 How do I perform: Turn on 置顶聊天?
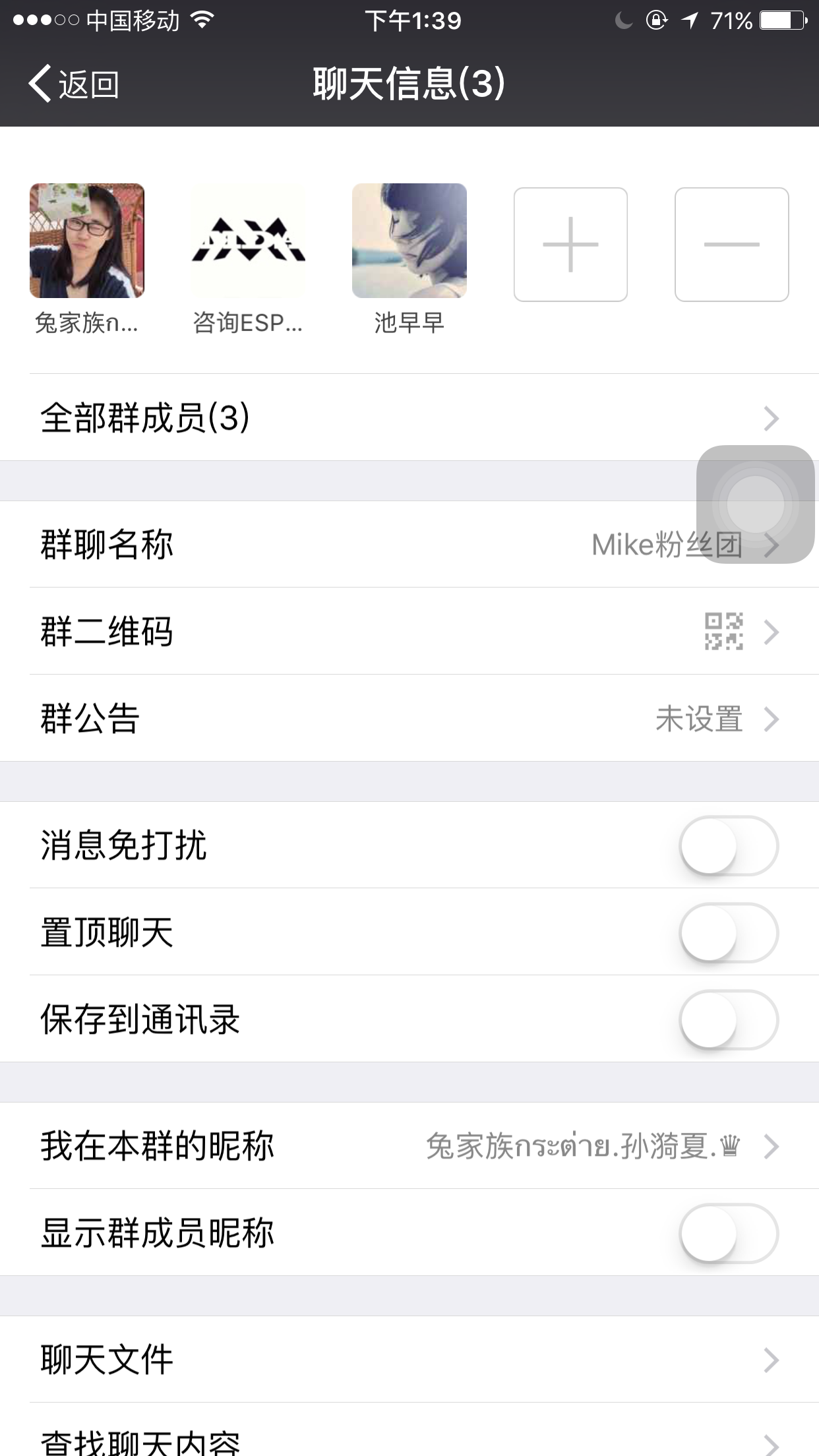729,933
